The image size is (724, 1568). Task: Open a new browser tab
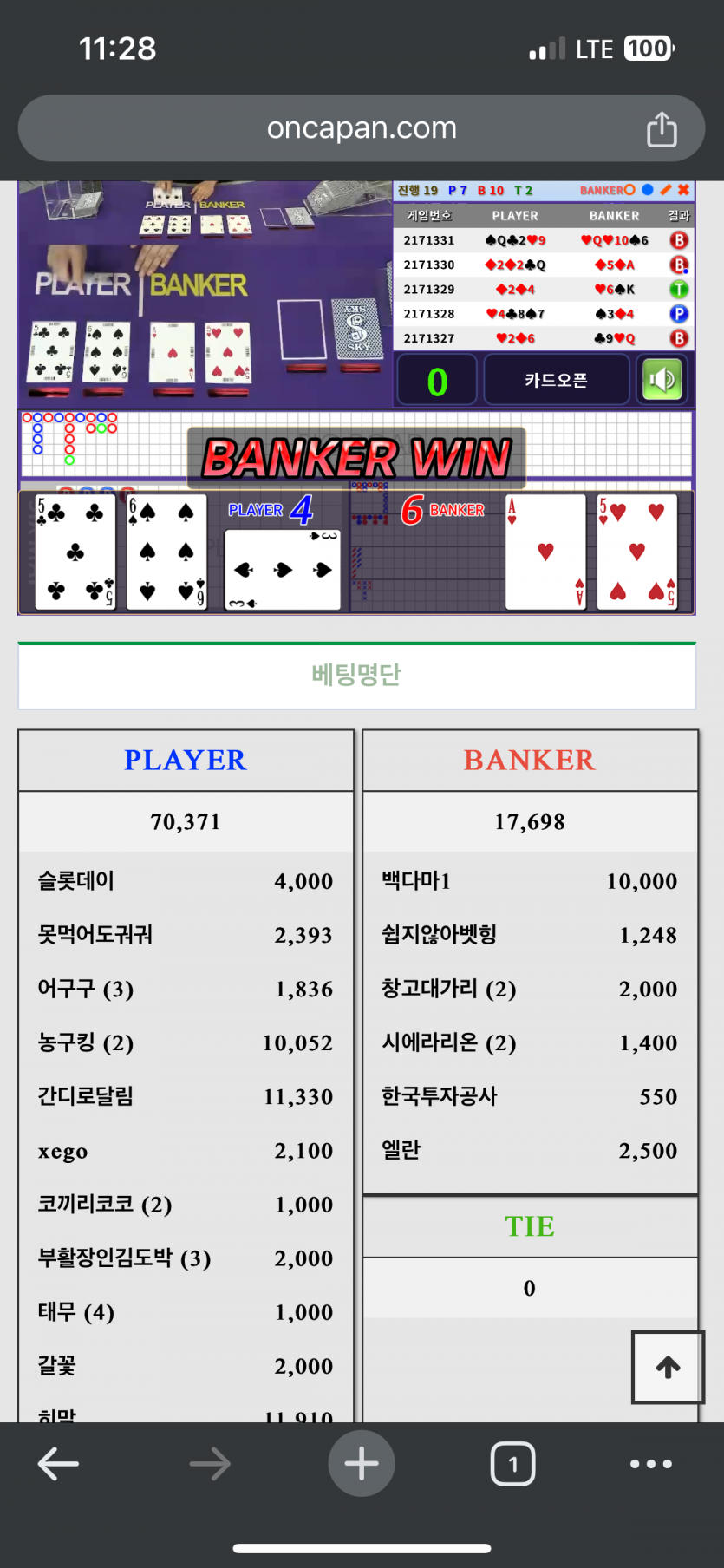click(x=362, y=1464)
